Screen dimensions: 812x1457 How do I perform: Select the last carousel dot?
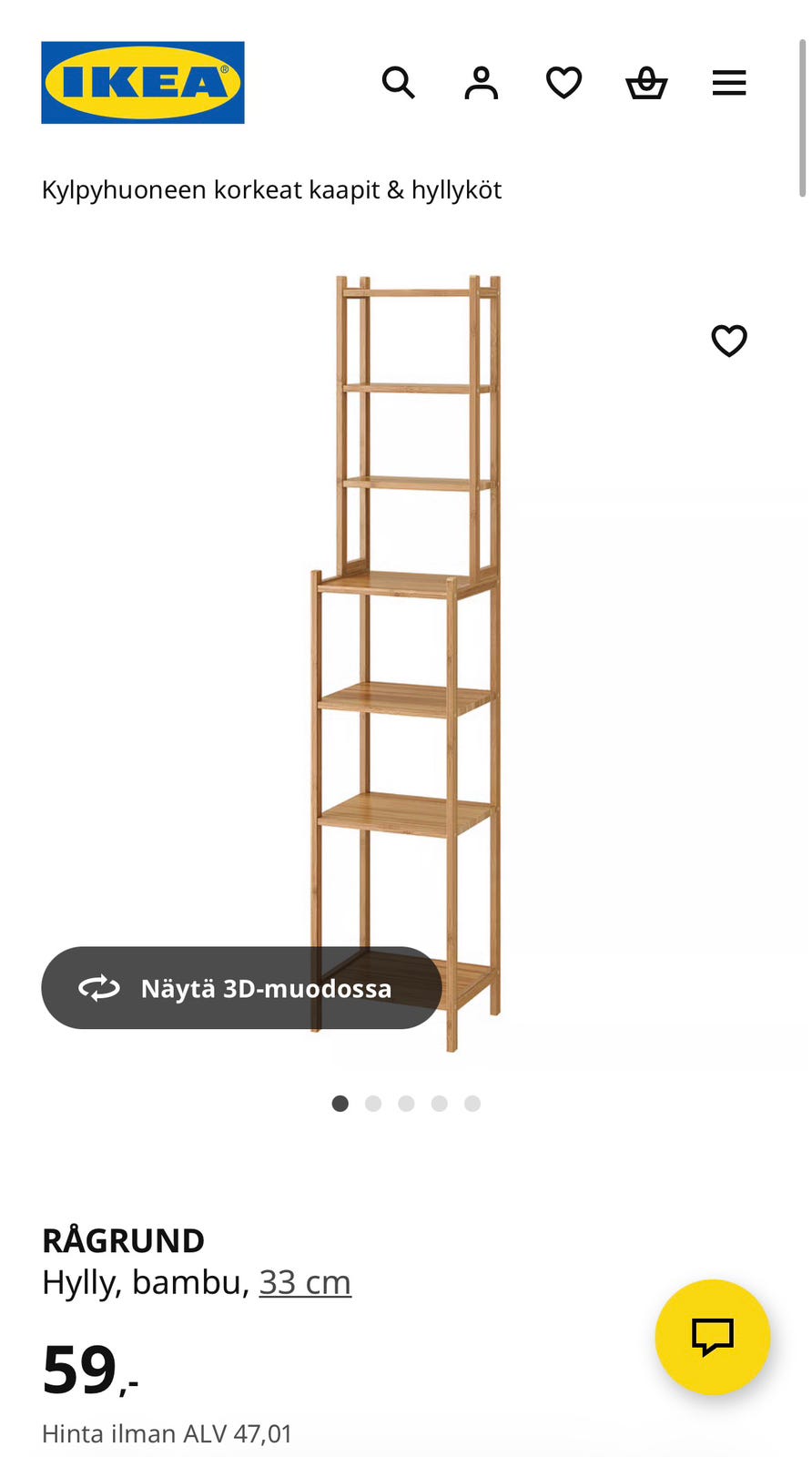[472, 1103]
